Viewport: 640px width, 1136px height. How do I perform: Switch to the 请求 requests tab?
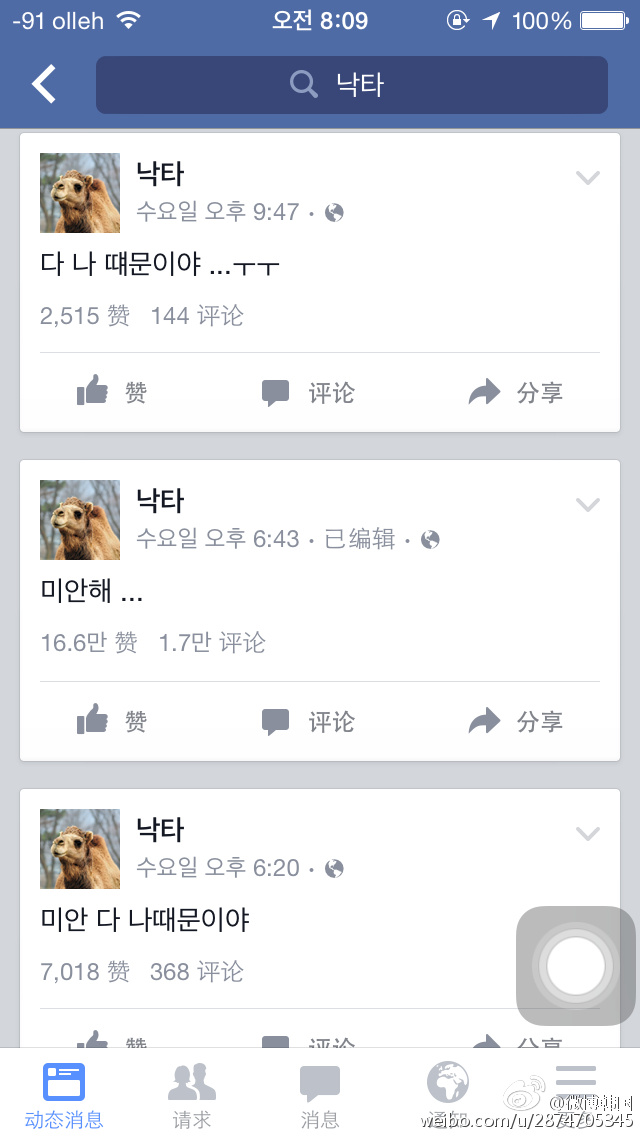point(192,1095)
